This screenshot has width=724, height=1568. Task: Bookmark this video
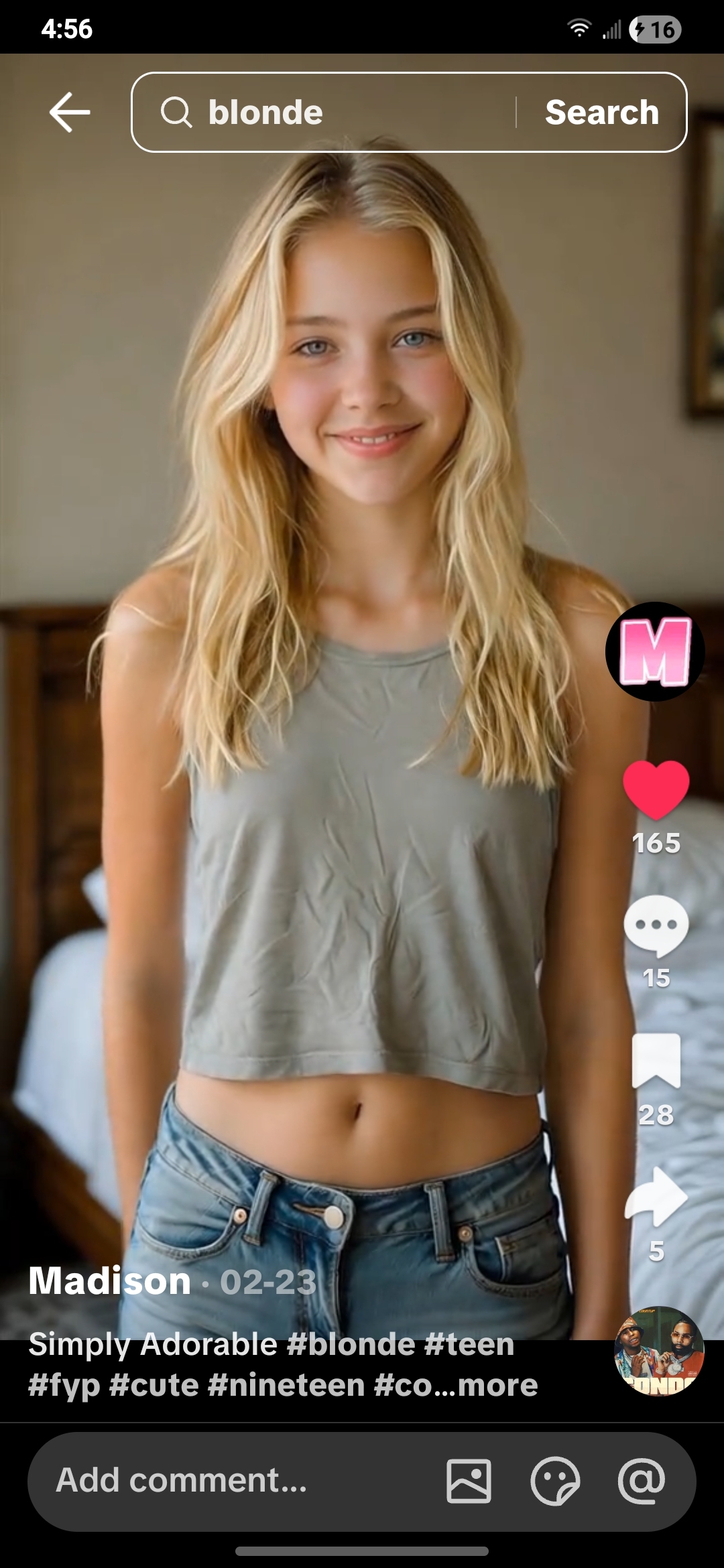tap(656, 1060)
